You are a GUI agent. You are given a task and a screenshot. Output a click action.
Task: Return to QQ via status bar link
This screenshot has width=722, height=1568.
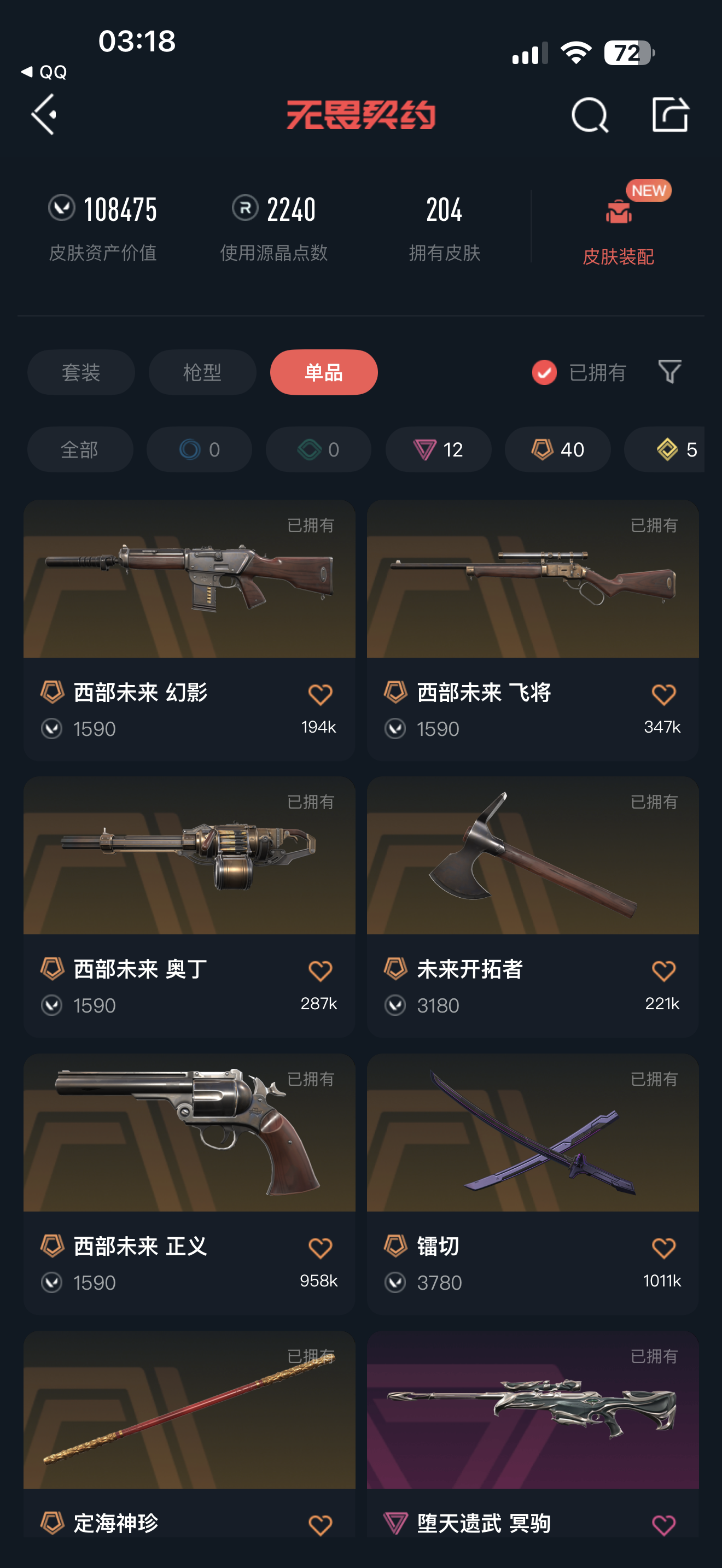(x=44, y=72)
